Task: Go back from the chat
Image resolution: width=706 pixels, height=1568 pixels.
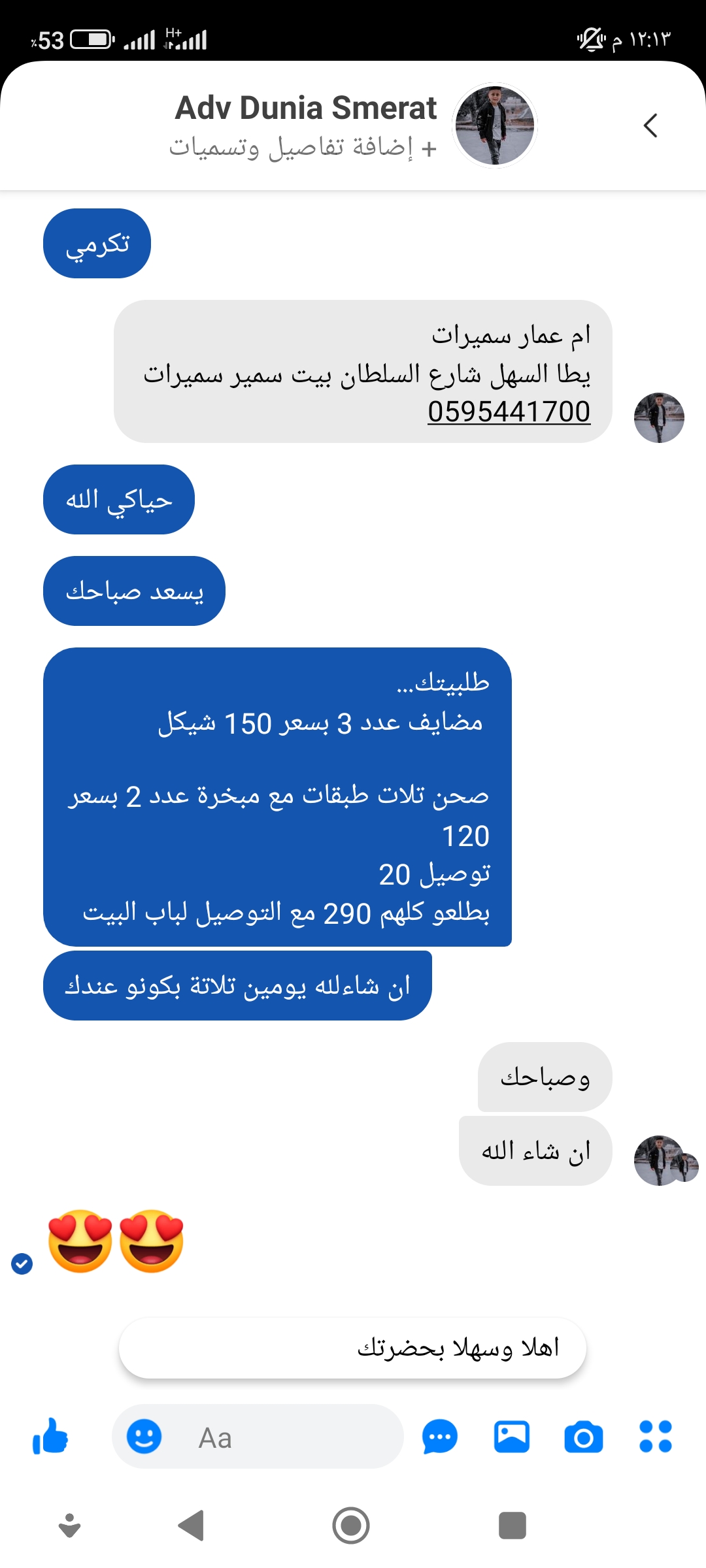Action: (x=650, y=125)
